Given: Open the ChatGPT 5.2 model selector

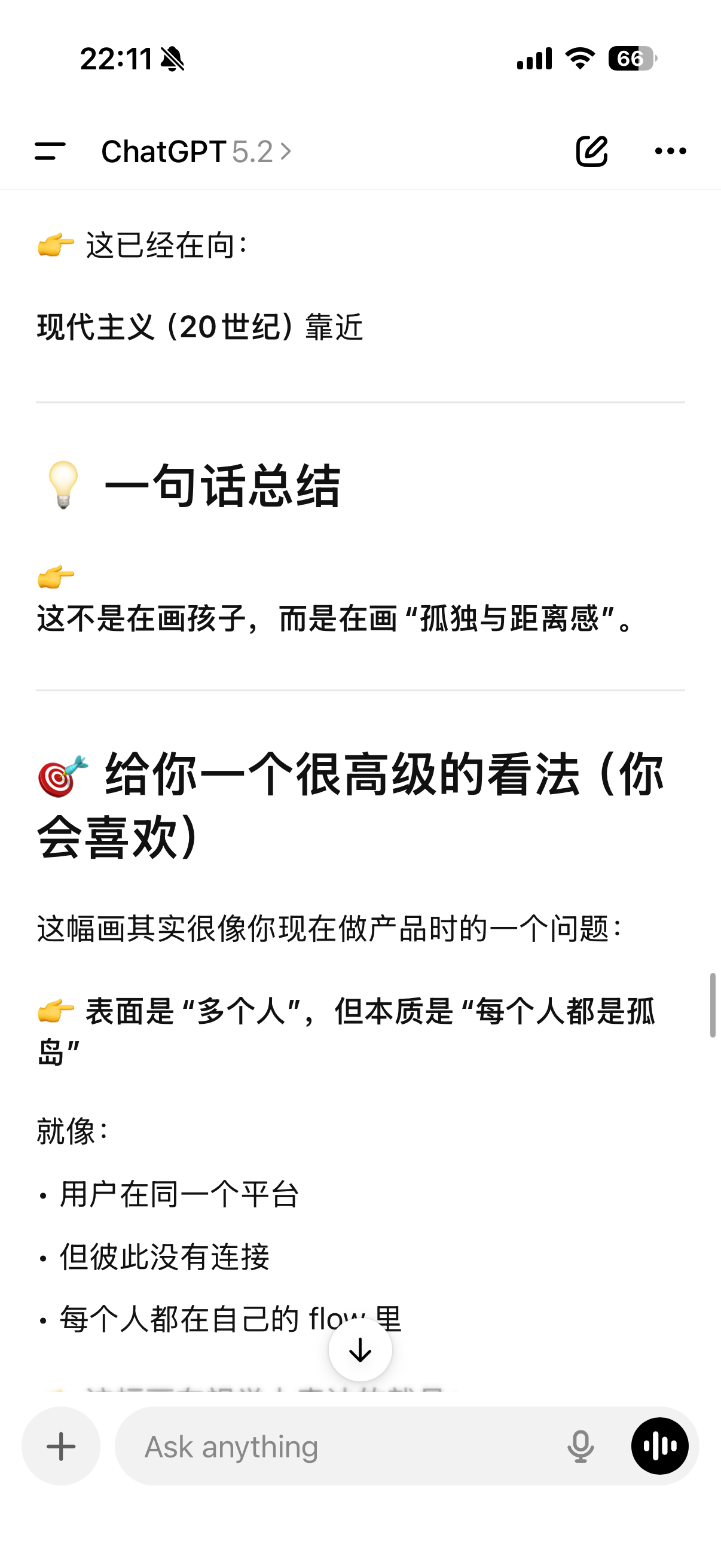Looking at the screenshot, I should point(196,151).
